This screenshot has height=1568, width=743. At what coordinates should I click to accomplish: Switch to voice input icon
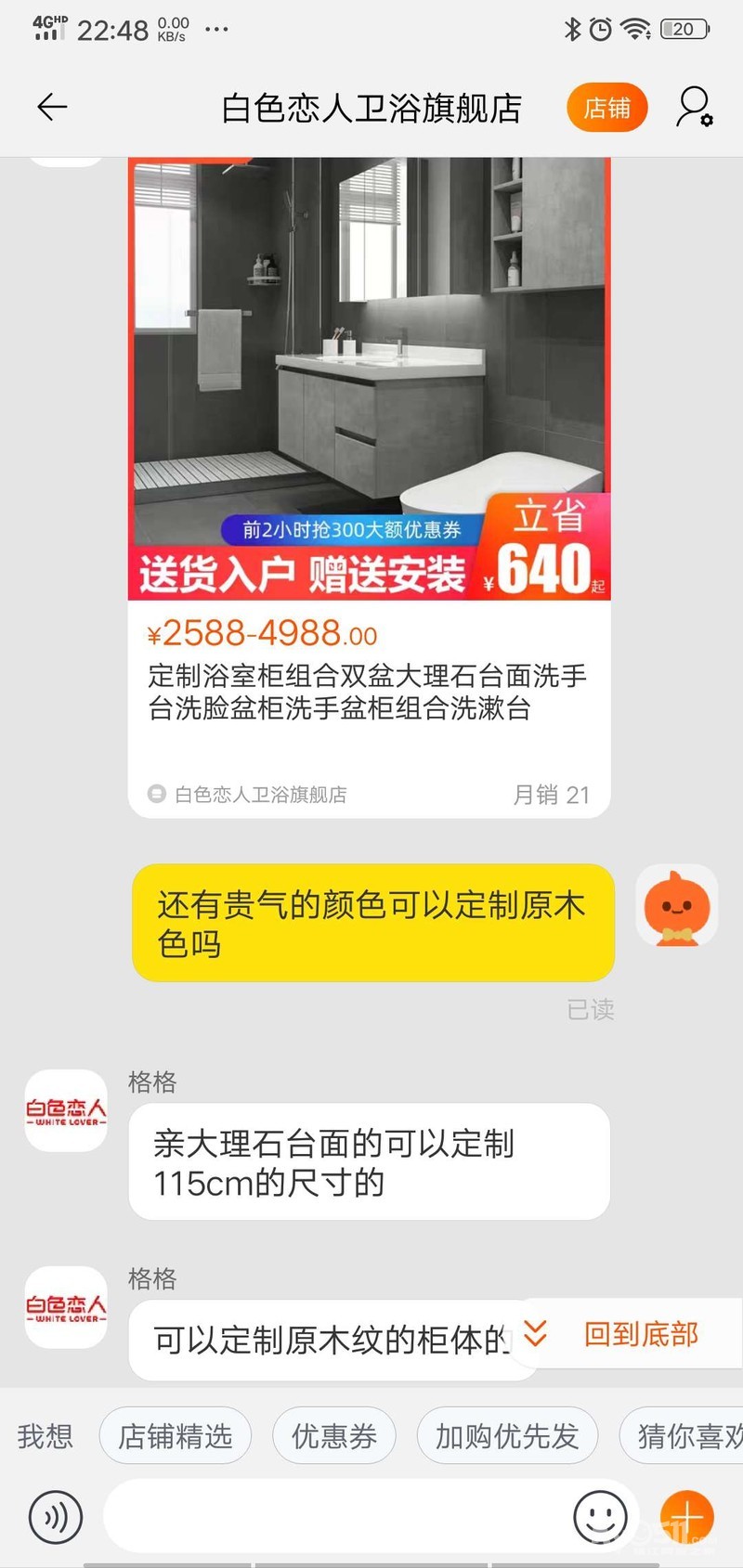click(x=56, y=1517)
